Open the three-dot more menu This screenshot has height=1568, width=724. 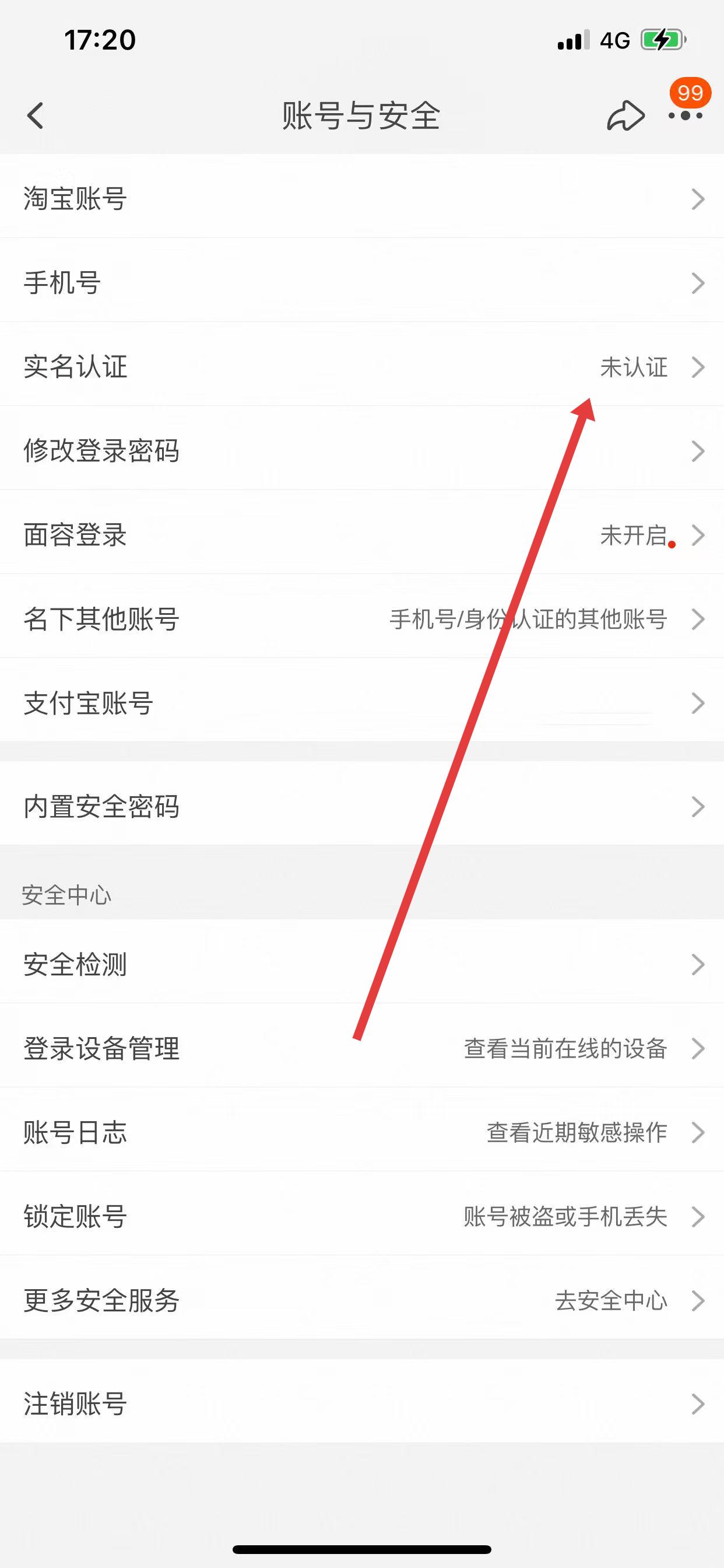(x=685, y=116)
